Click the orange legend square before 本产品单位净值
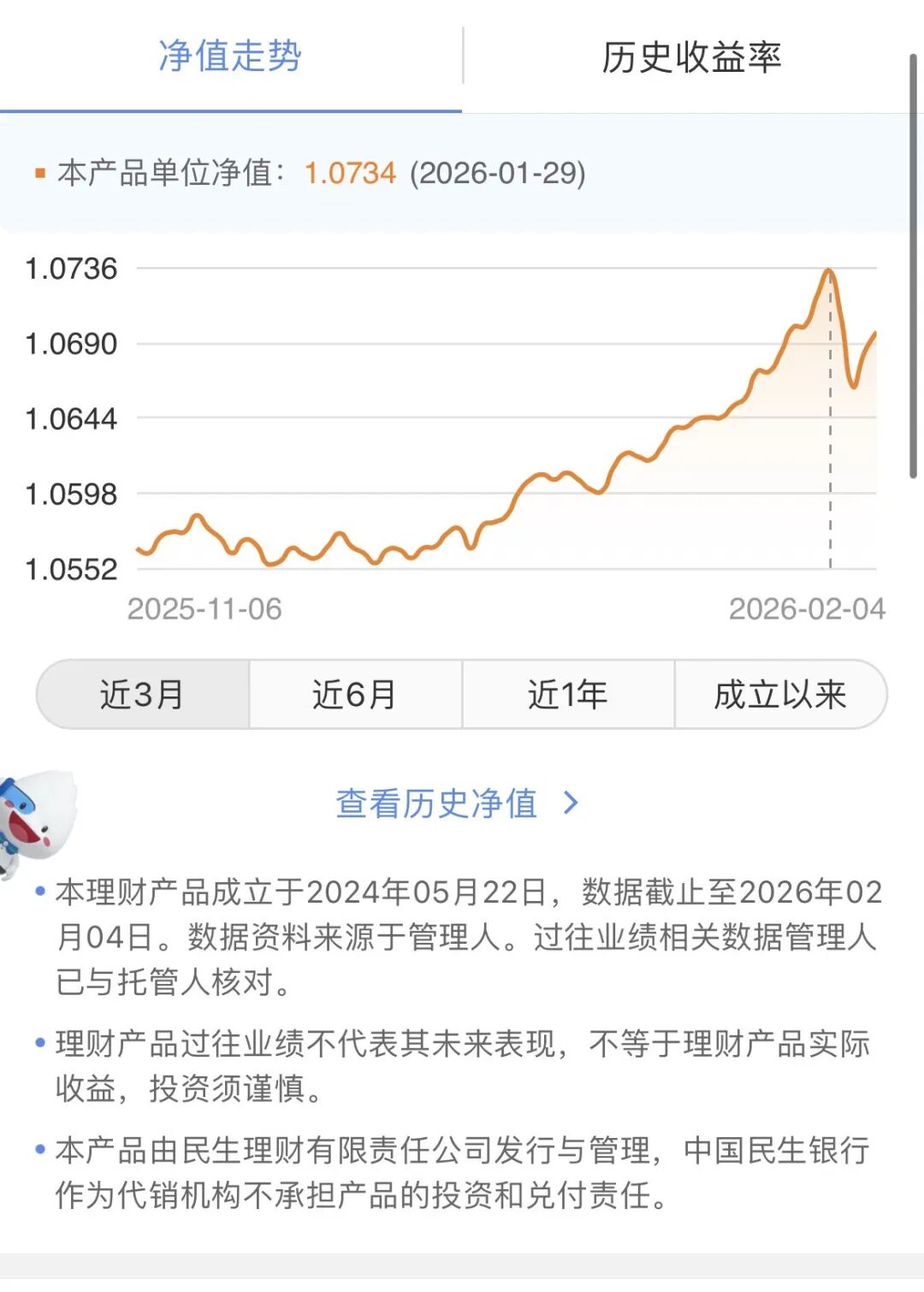The image size is (924, 1292). [38, 174]
